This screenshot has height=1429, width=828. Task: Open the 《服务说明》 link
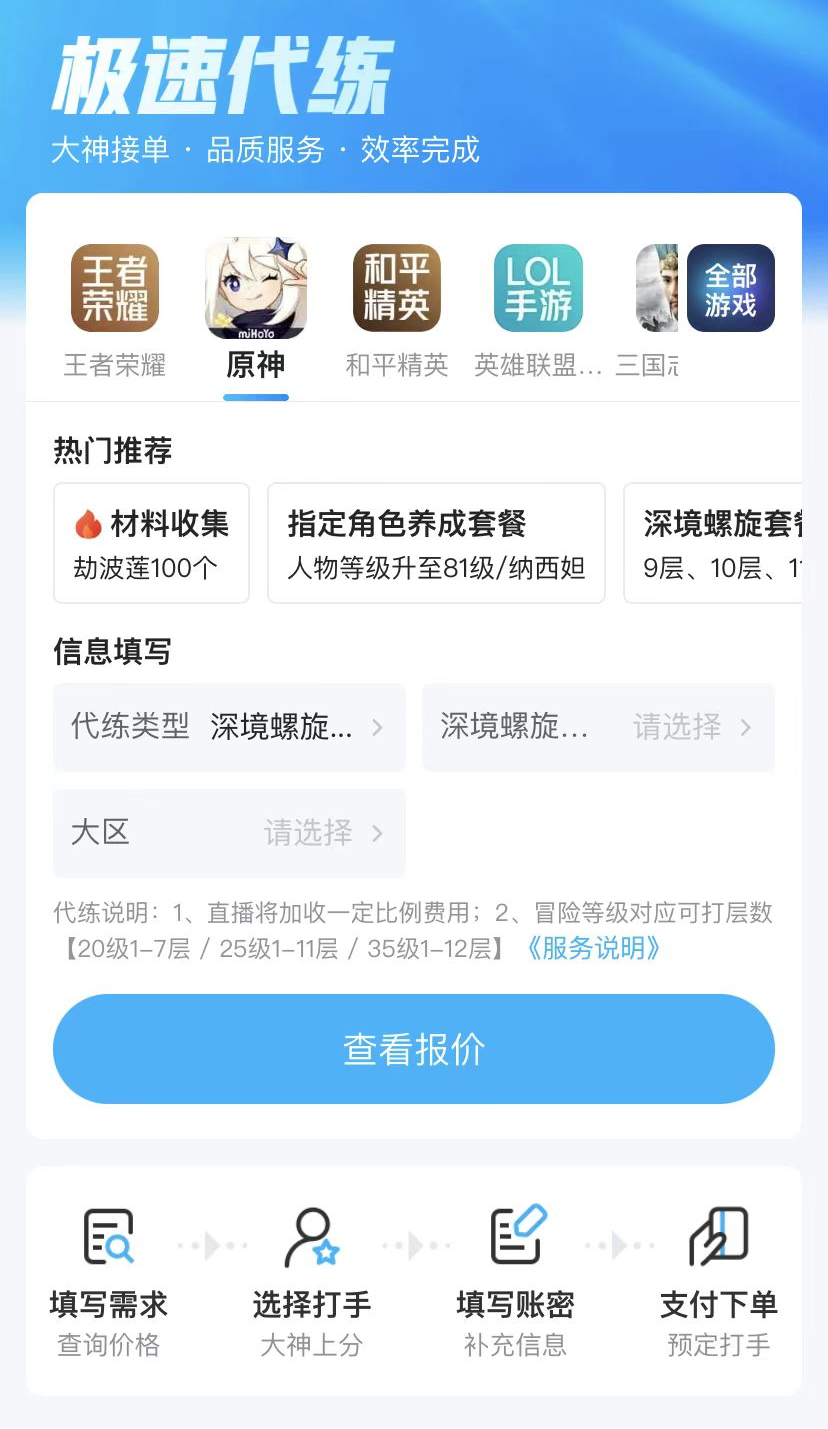[x=593, y=948]
